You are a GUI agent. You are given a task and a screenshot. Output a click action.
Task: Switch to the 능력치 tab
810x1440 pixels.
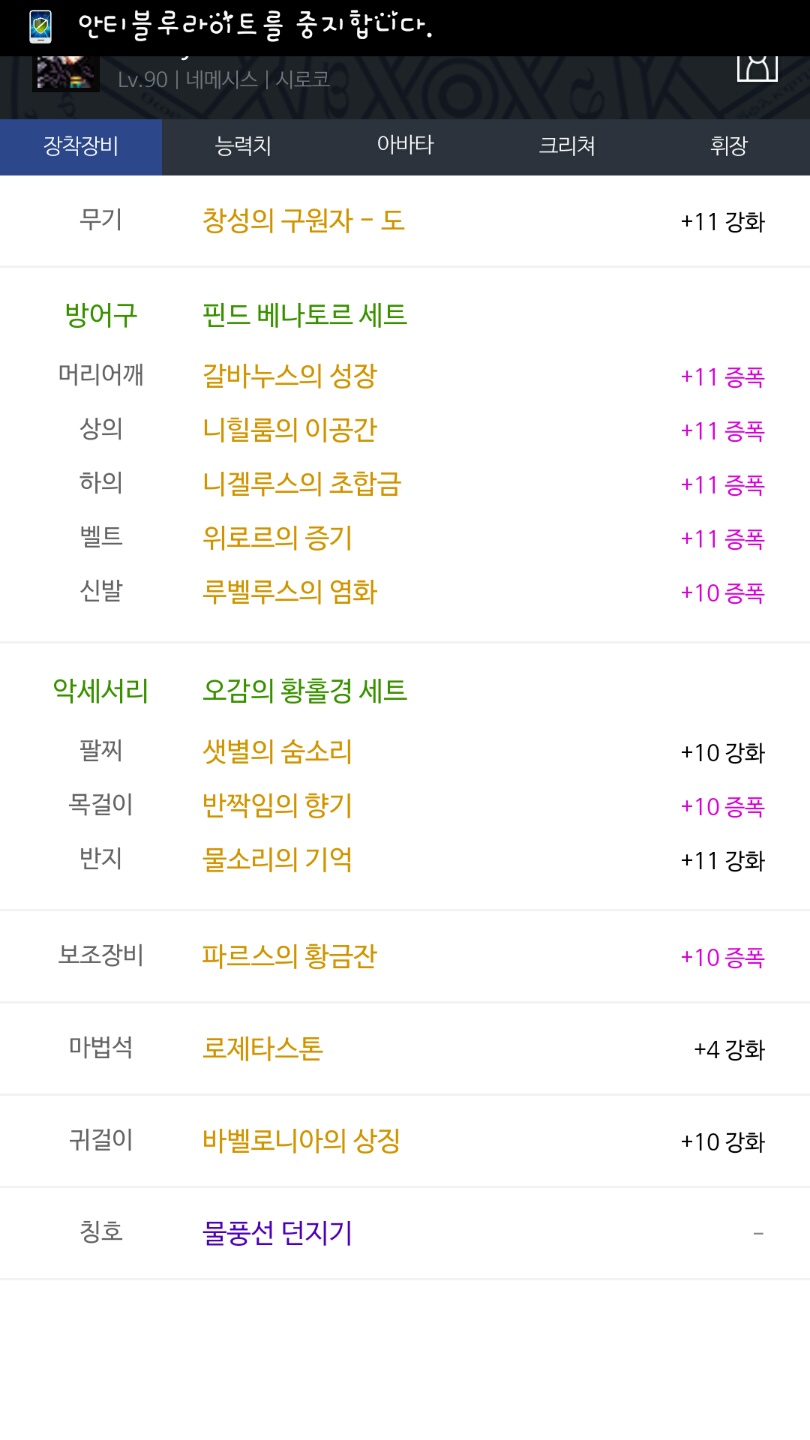(x=243, y=146)
